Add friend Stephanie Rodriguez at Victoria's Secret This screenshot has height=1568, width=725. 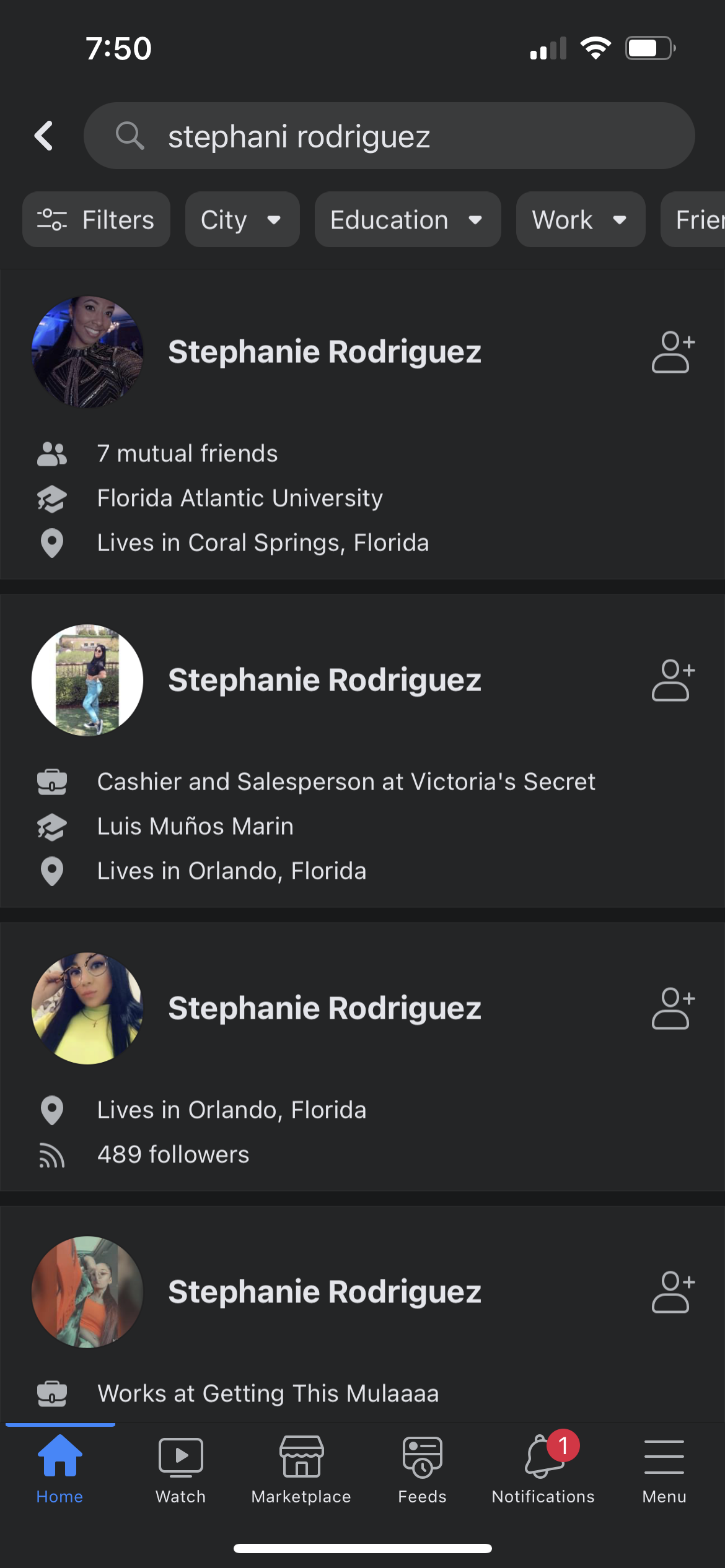tap(673, 680)
